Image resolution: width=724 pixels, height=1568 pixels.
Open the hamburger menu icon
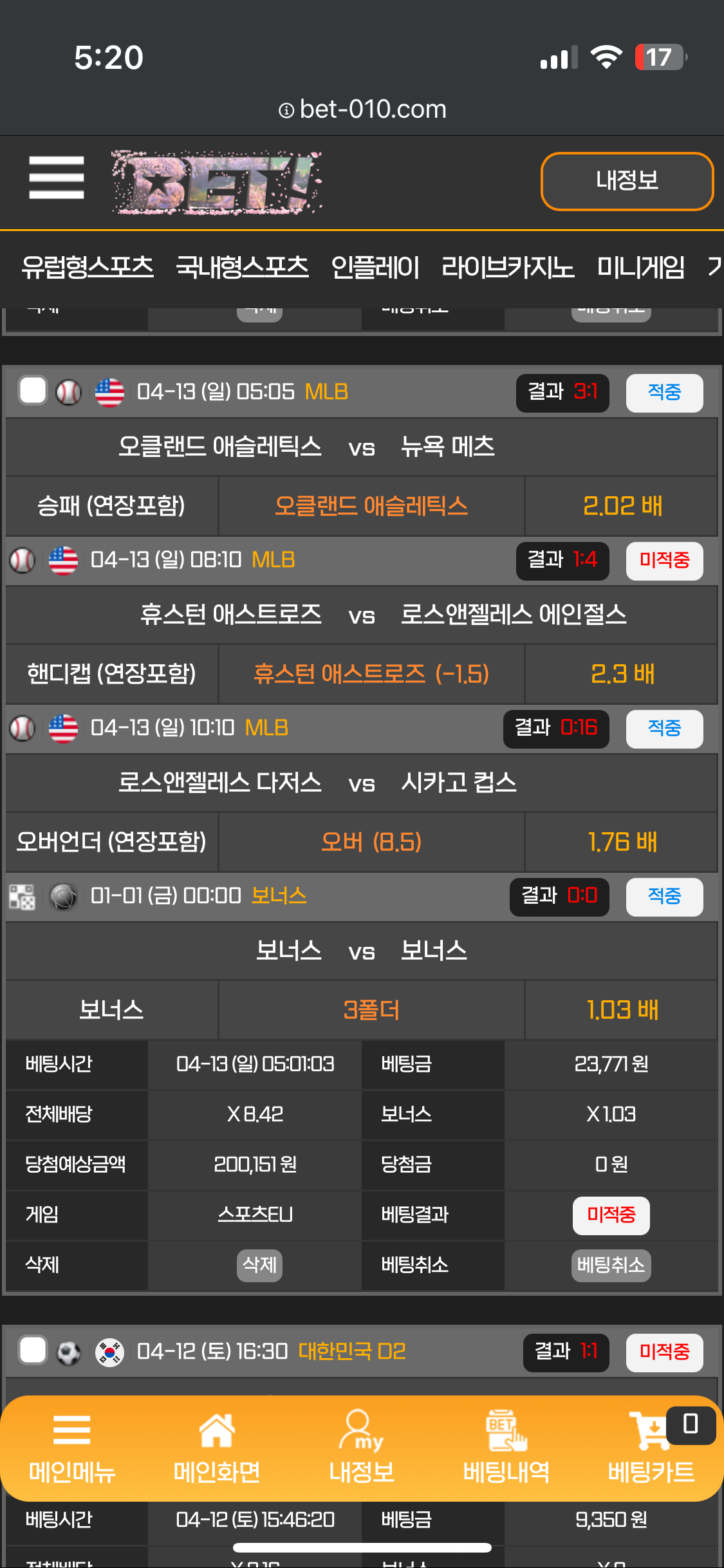[57, 178]
